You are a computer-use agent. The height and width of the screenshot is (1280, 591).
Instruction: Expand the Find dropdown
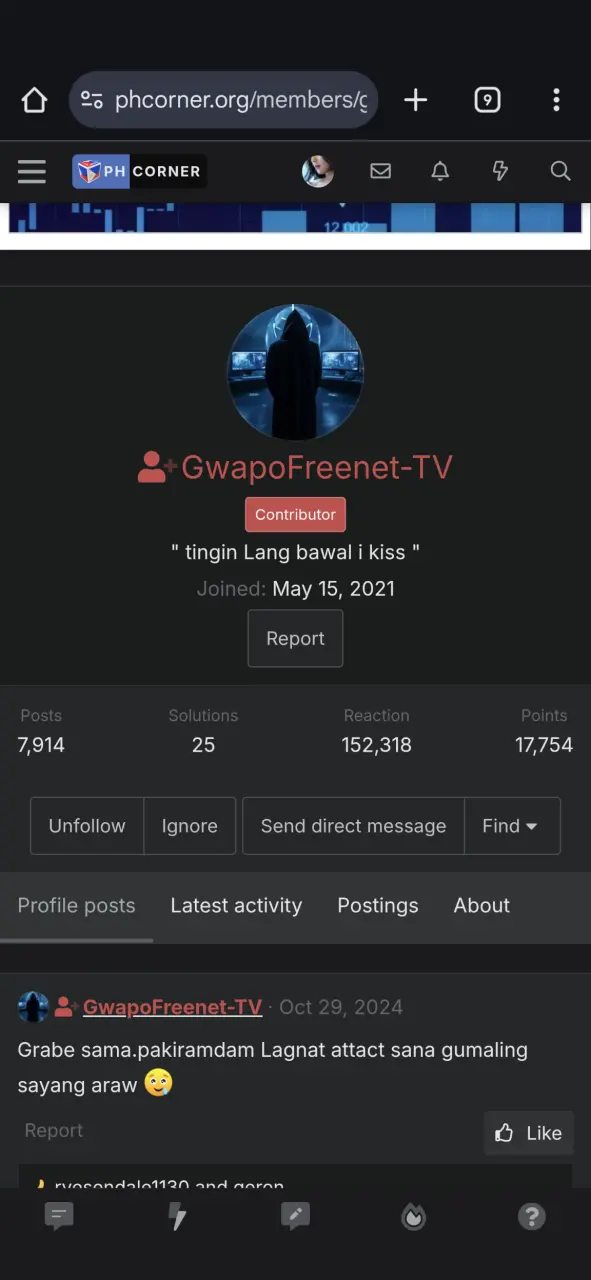click(x=511, y=826)
